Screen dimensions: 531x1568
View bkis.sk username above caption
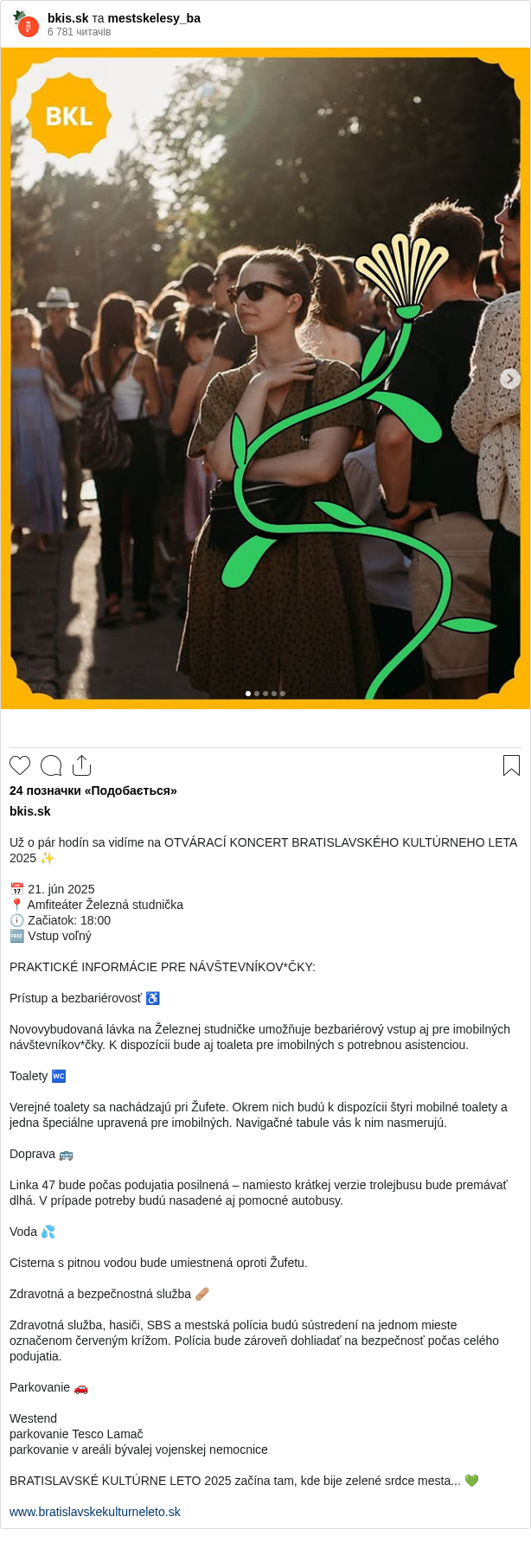click(30, 811)
